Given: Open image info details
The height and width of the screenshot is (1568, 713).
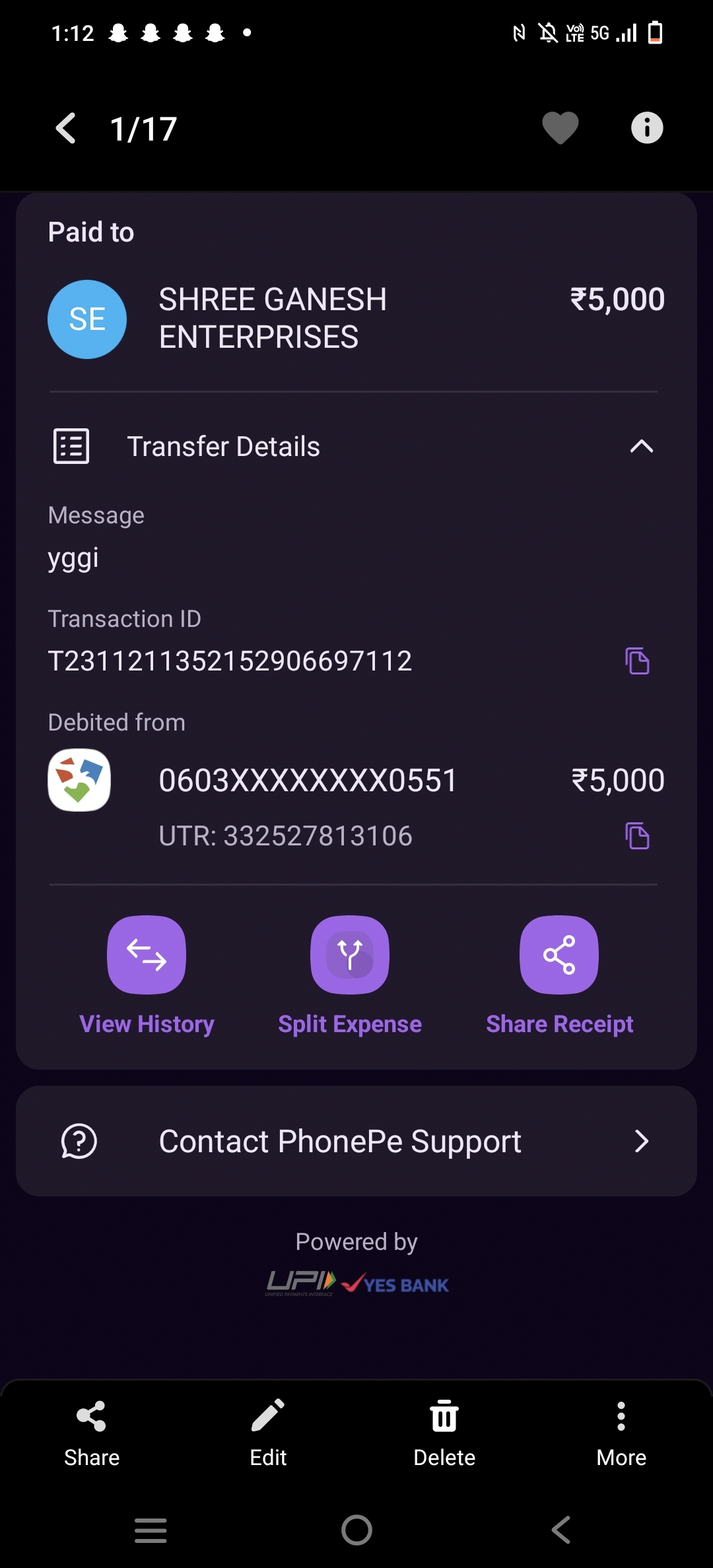Looking at the screenshot, I should (647, 128).
